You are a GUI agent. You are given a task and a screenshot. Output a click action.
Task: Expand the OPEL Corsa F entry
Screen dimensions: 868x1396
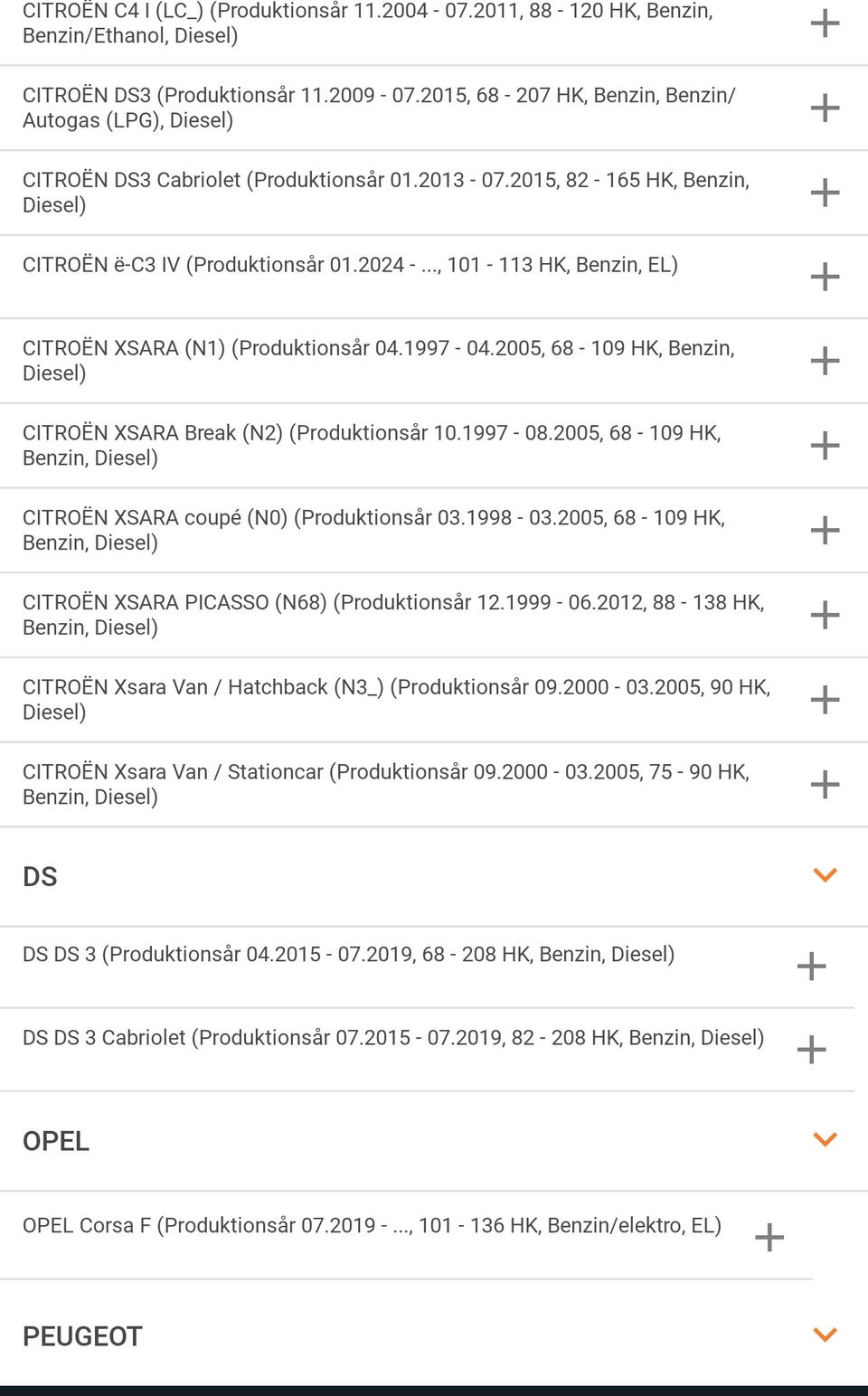tap(769, 1237)
